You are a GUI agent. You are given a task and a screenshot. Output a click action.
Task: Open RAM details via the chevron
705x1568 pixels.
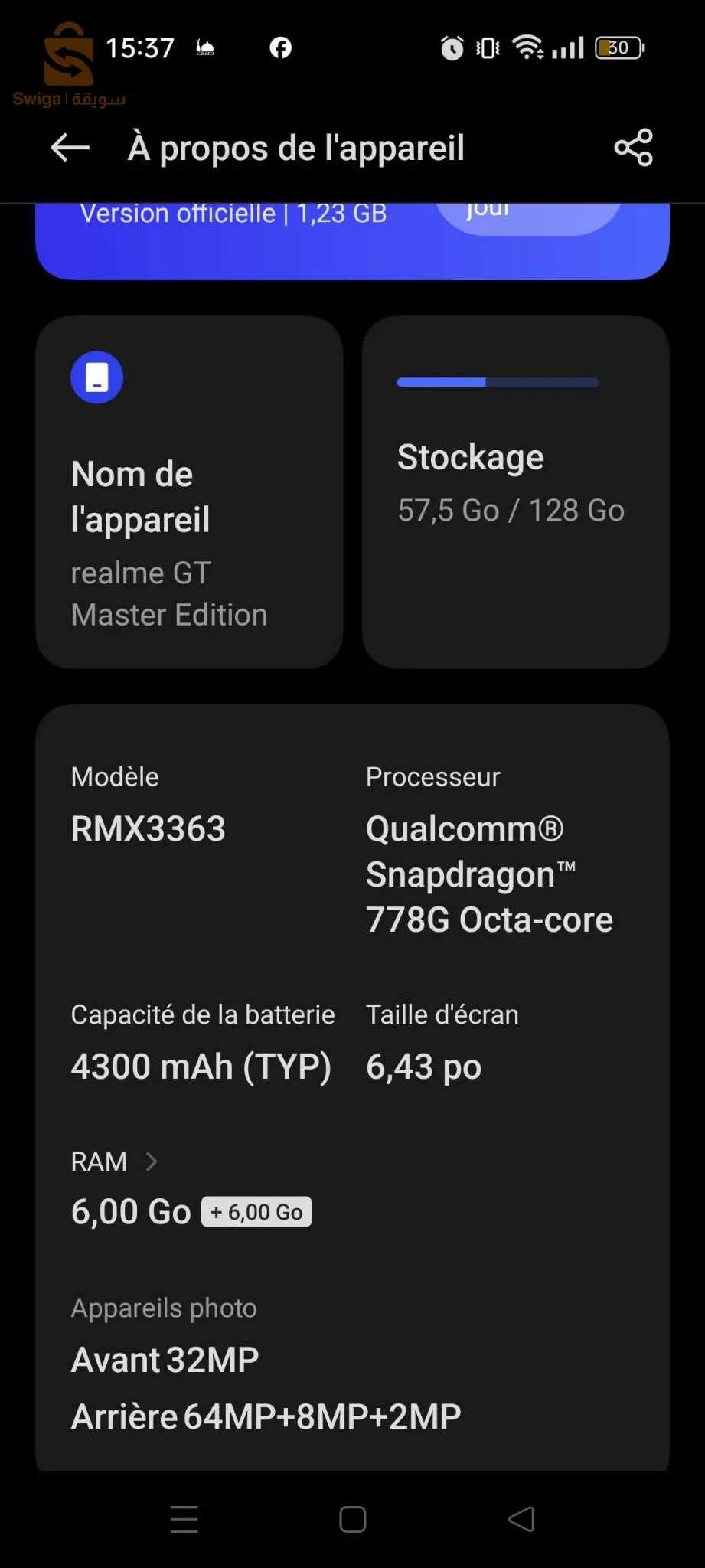pos(152,1161)
